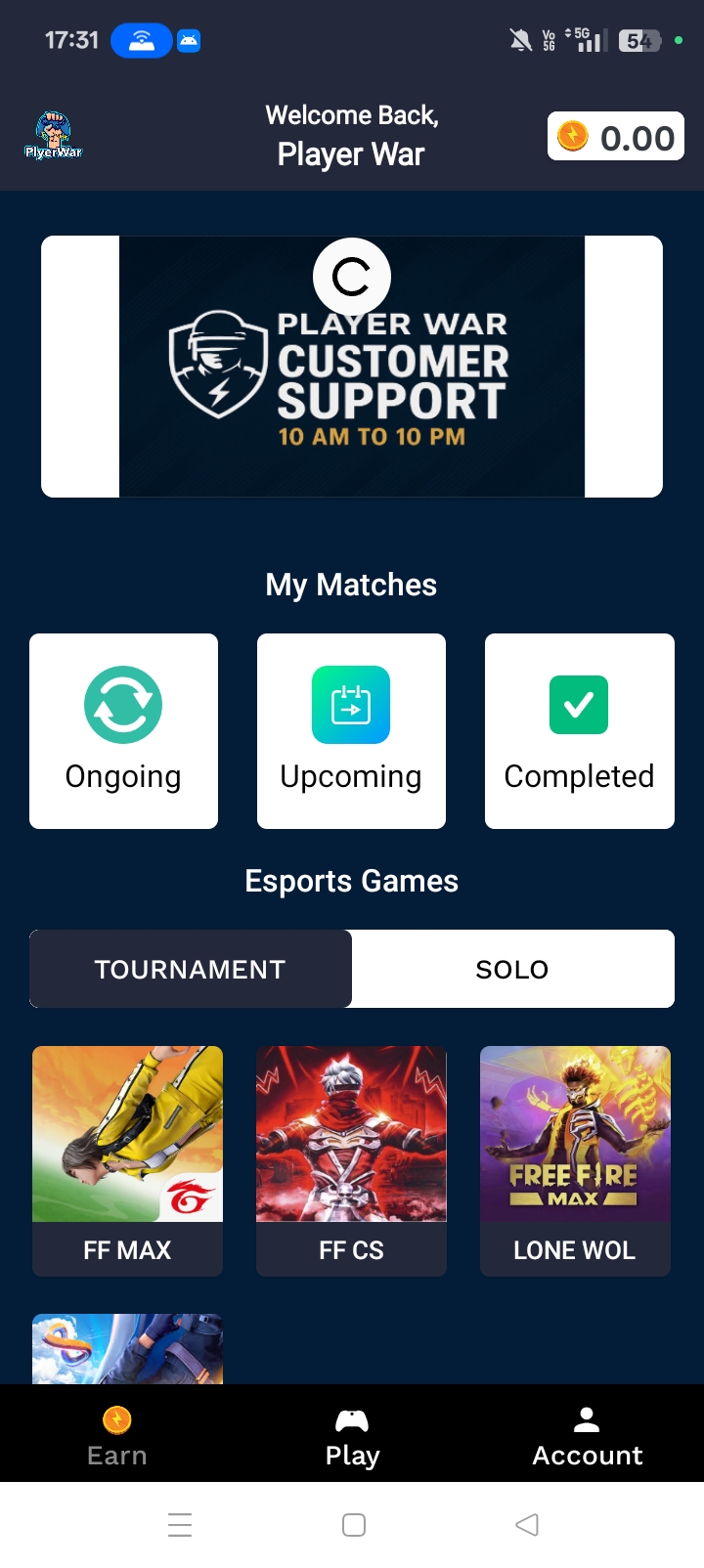Screen dimensions: 704x1568
Task: View Completed matches
Action: [579, 730]
